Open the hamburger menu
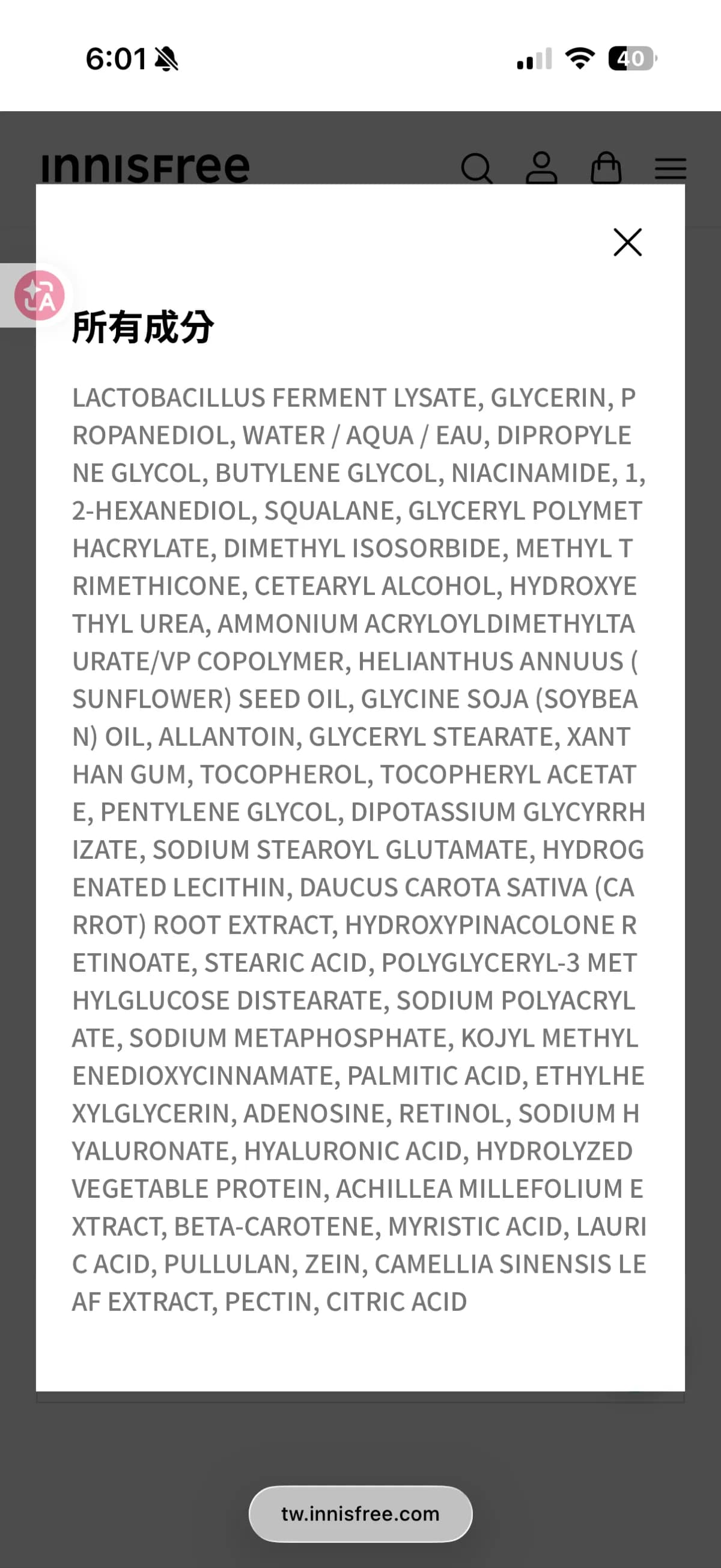This screenshot has height=1568, width=721. click(671, 169)
